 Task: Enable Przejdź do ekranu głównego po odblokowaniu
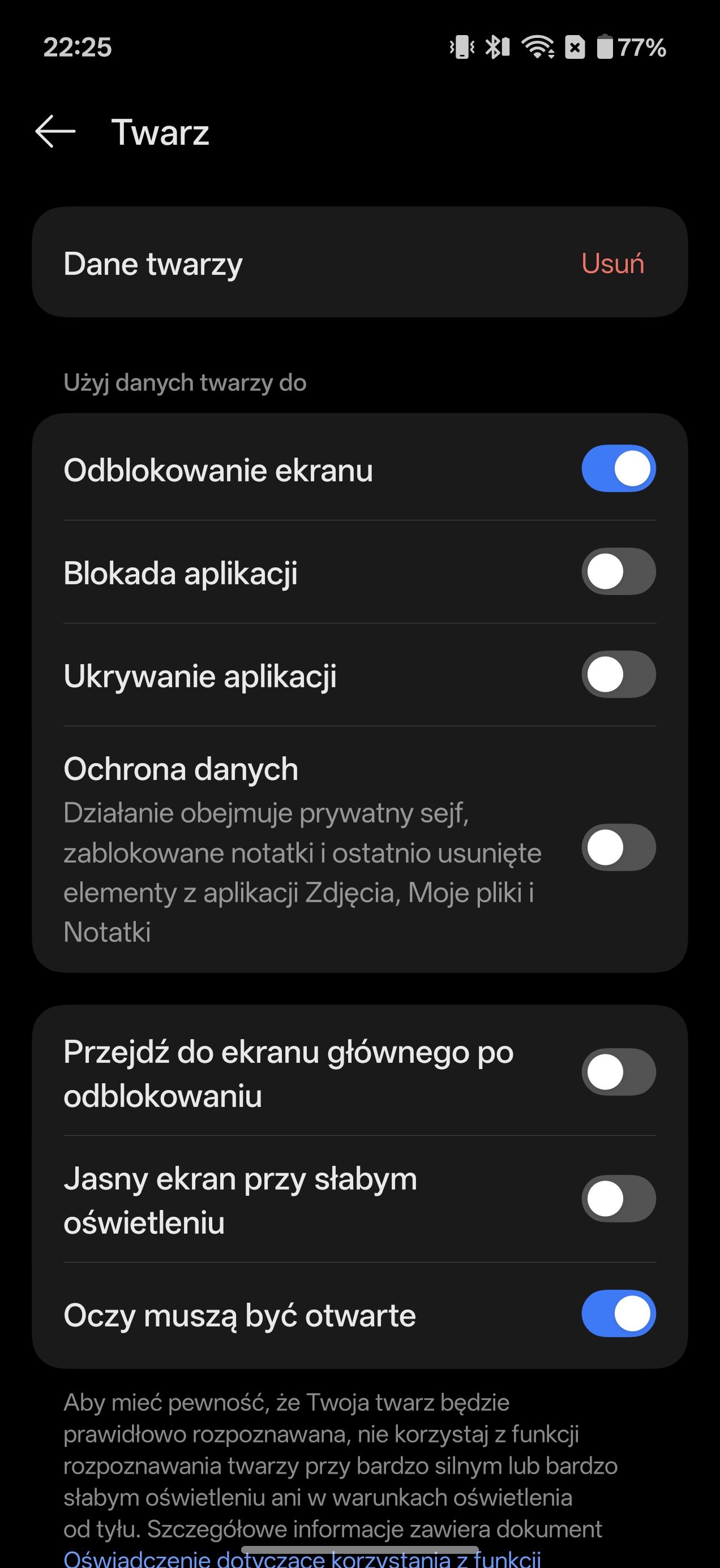click(x=618, y=1072)
